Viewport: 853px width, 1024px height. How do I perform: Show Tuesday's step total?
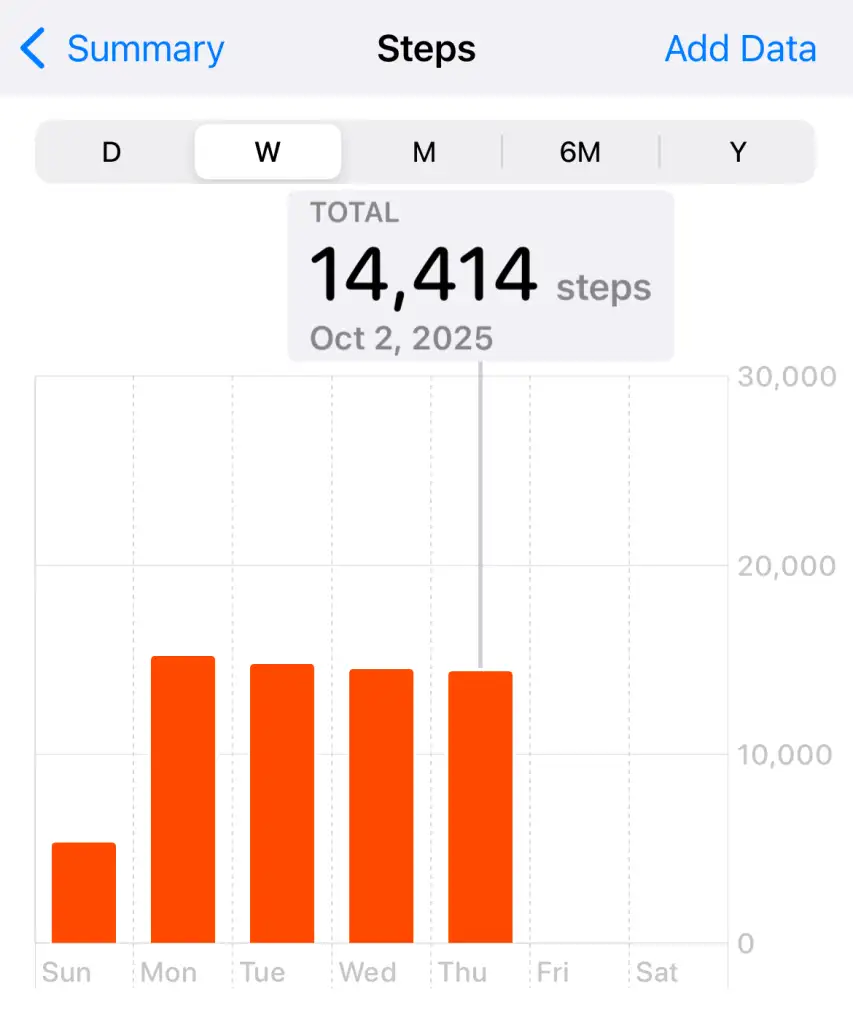(282, 803)
